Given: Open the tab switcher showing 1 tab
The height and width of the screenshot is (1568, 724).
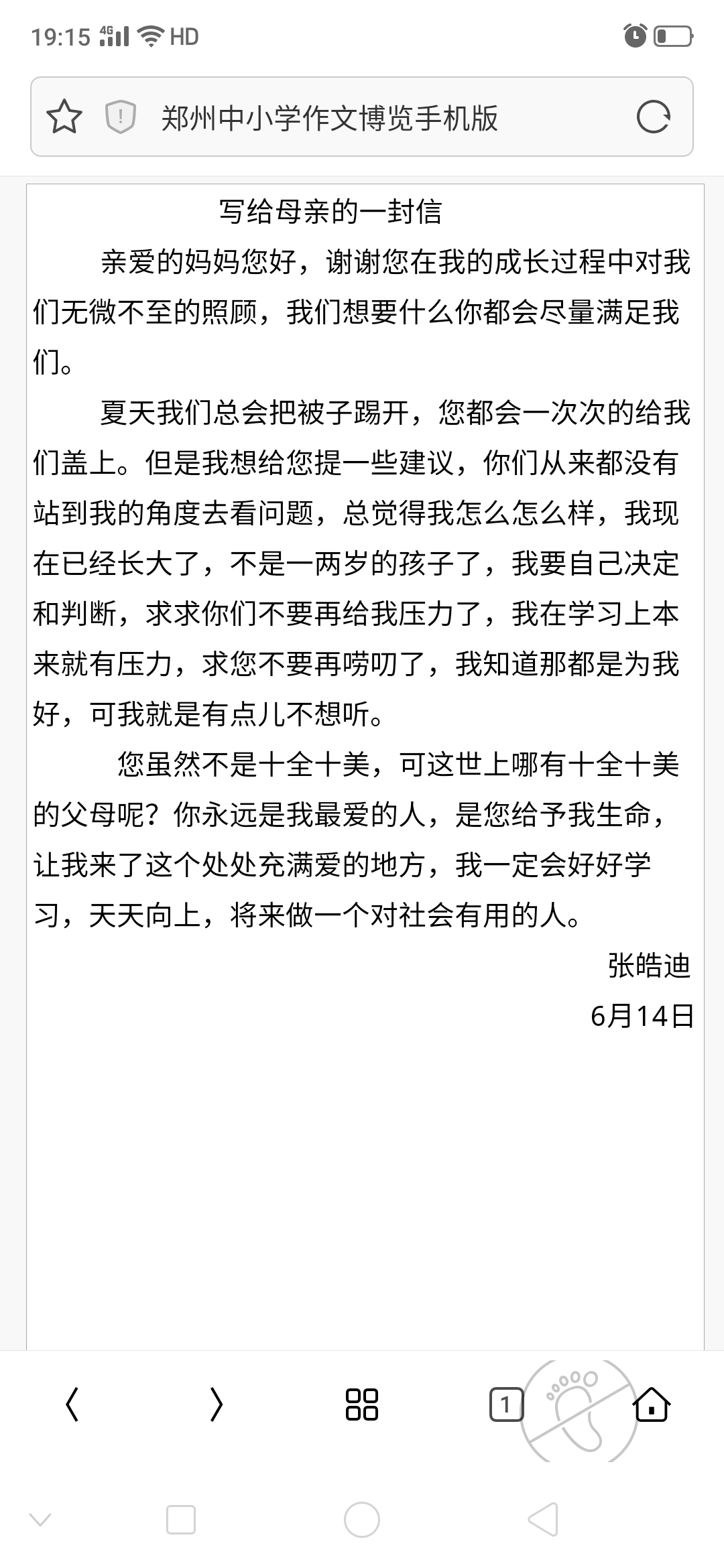Looking at the screenshot, I should click(x=506, y=1404).
